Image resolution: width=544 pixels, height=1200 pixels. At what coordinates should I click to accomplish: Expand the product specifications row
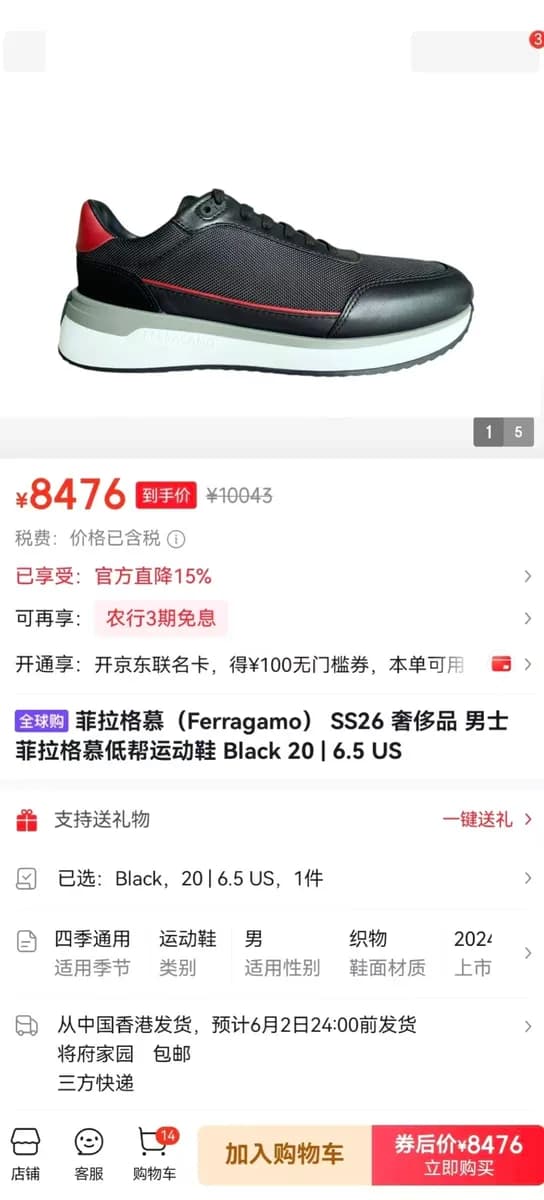click(x=272, y=953)
